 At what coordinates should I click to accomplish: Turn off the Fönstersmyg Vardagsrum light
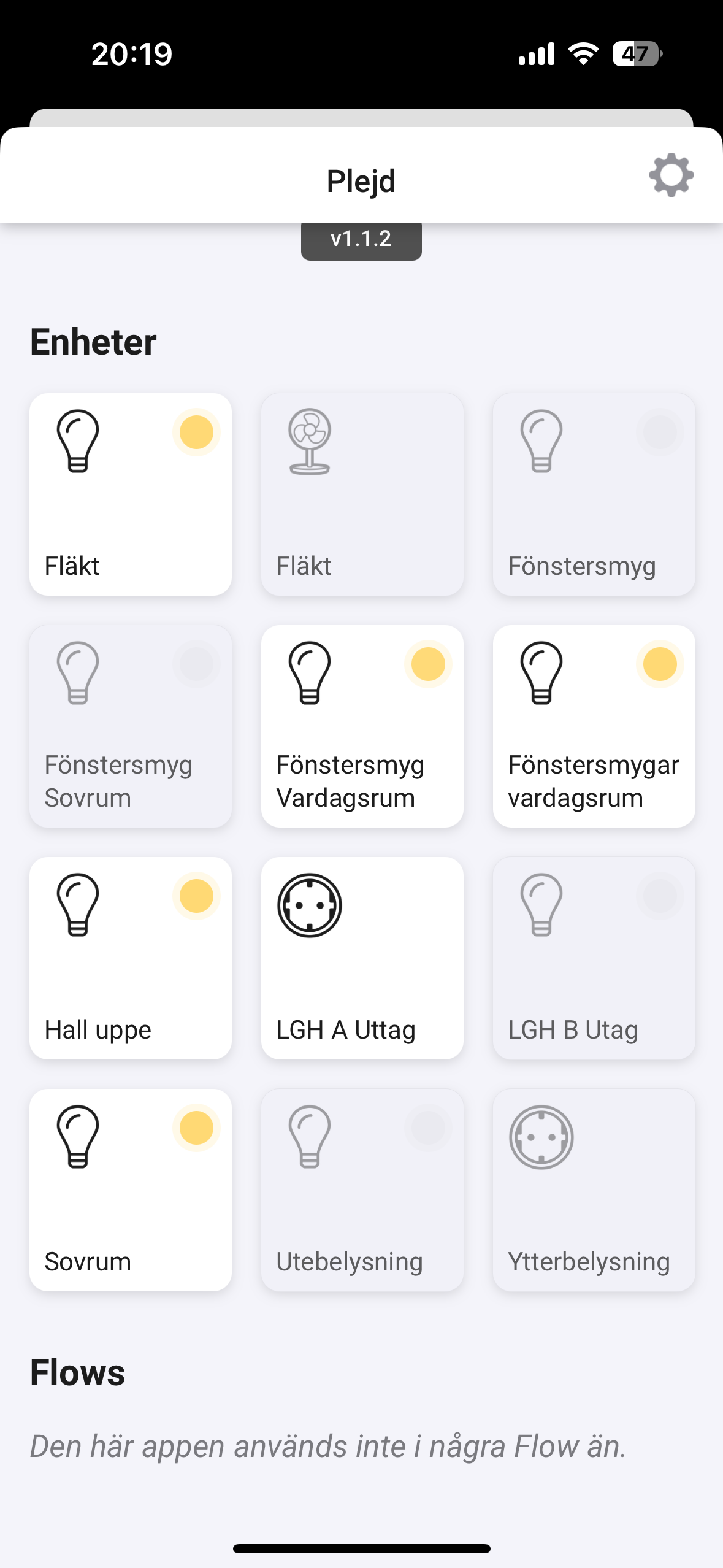[362, 726]
